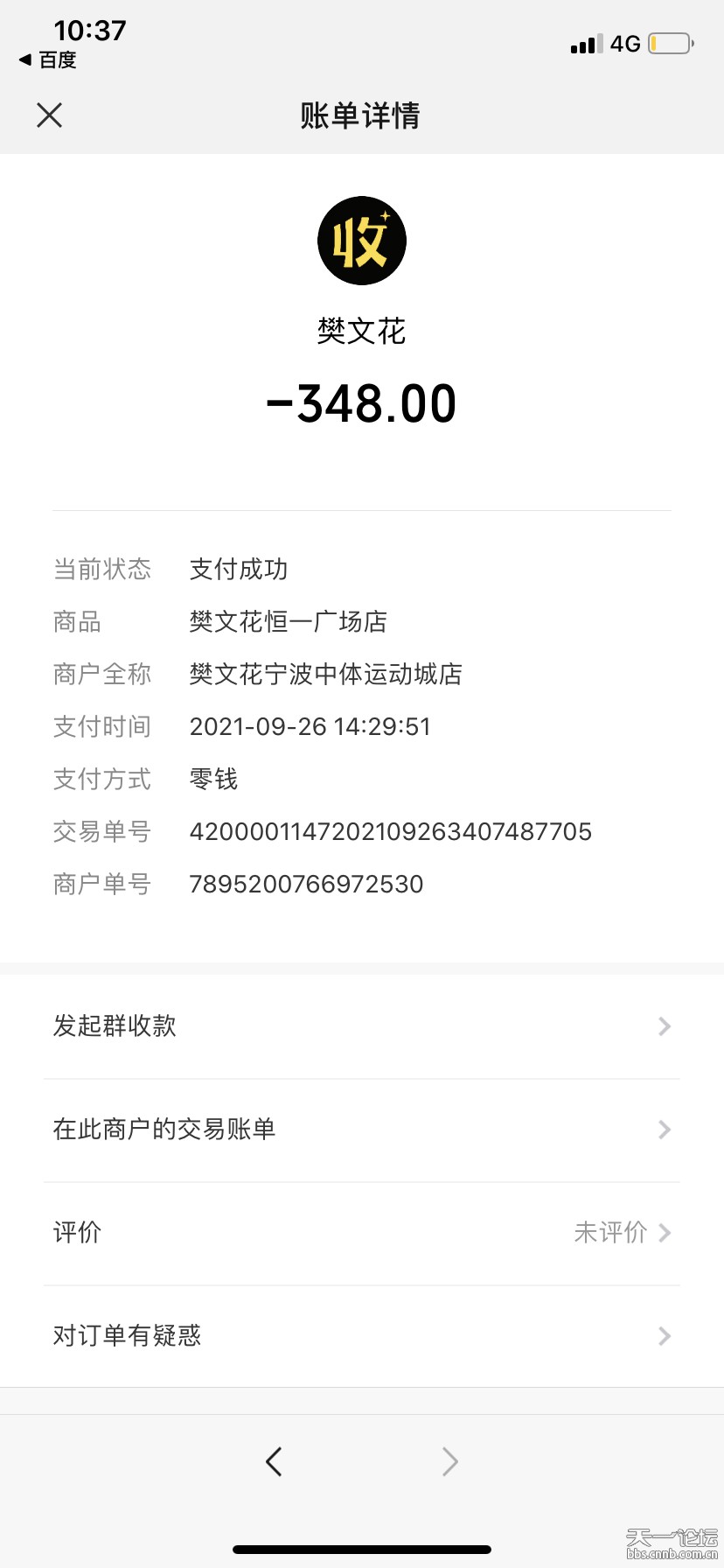View 在此商户的交易账单
724x1568 pixels.
(362, 1130)
